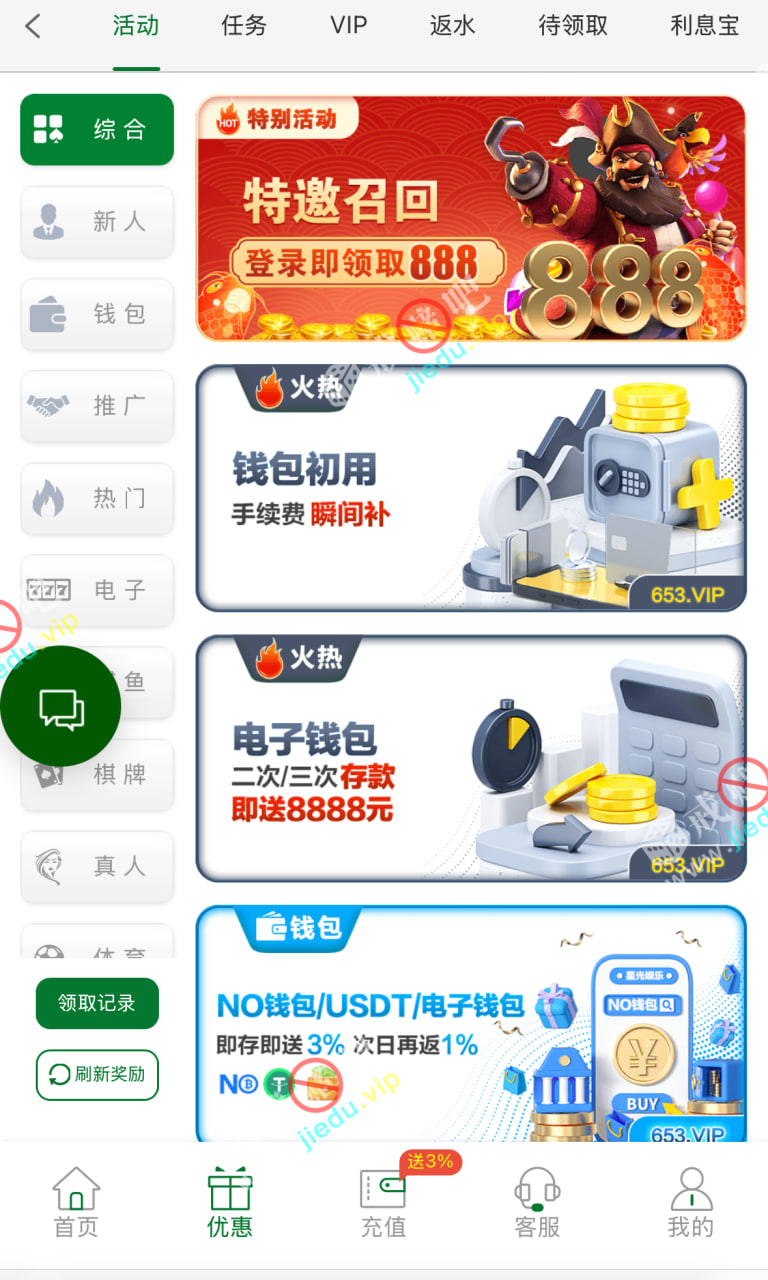Select the 真人 category
The image size is (768, 1280).
(x=97, y=866)
